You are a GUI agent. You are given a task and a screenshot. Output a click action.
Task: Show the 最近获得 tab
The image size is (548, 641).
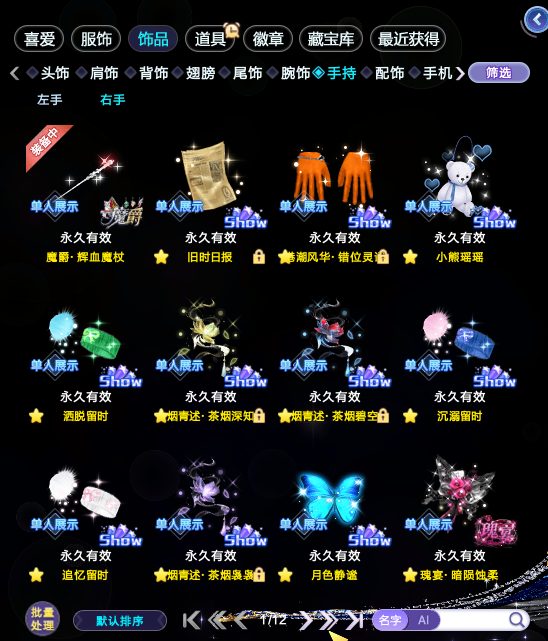click(408, 39)
